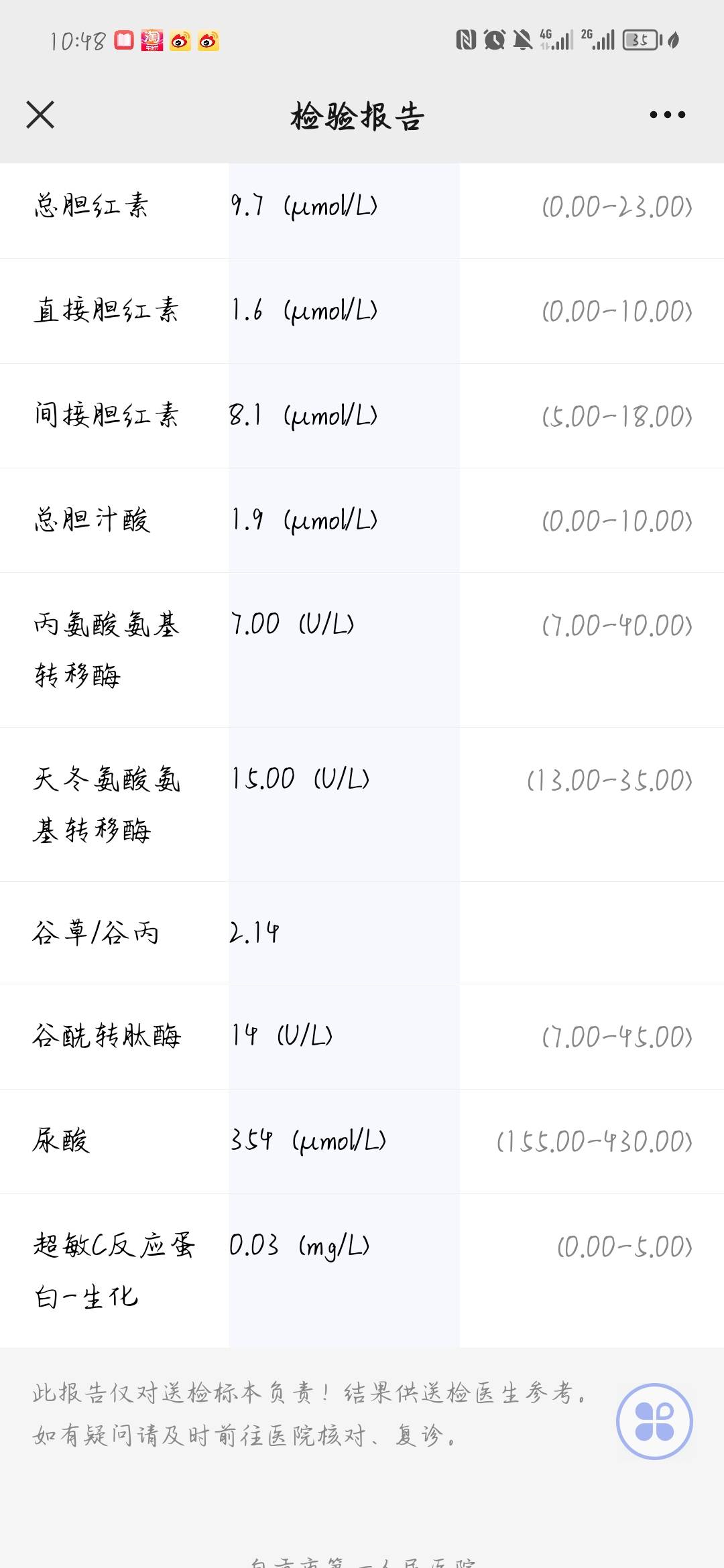Open Taobao from the status bar
Viewport: 724px width, 1568px height.
coord(151,42)
